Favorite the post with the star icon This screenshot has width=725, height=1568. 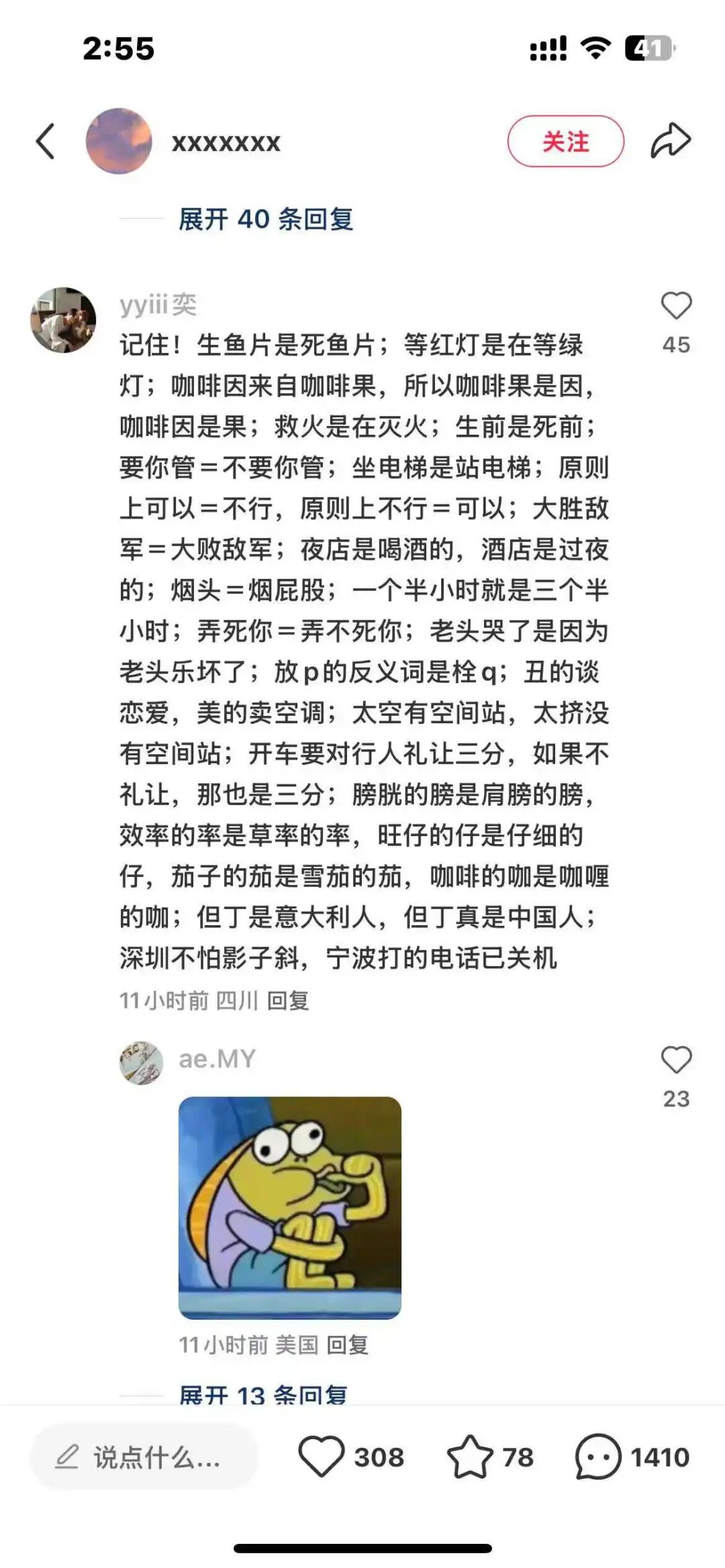click(x=469, y=1457)
